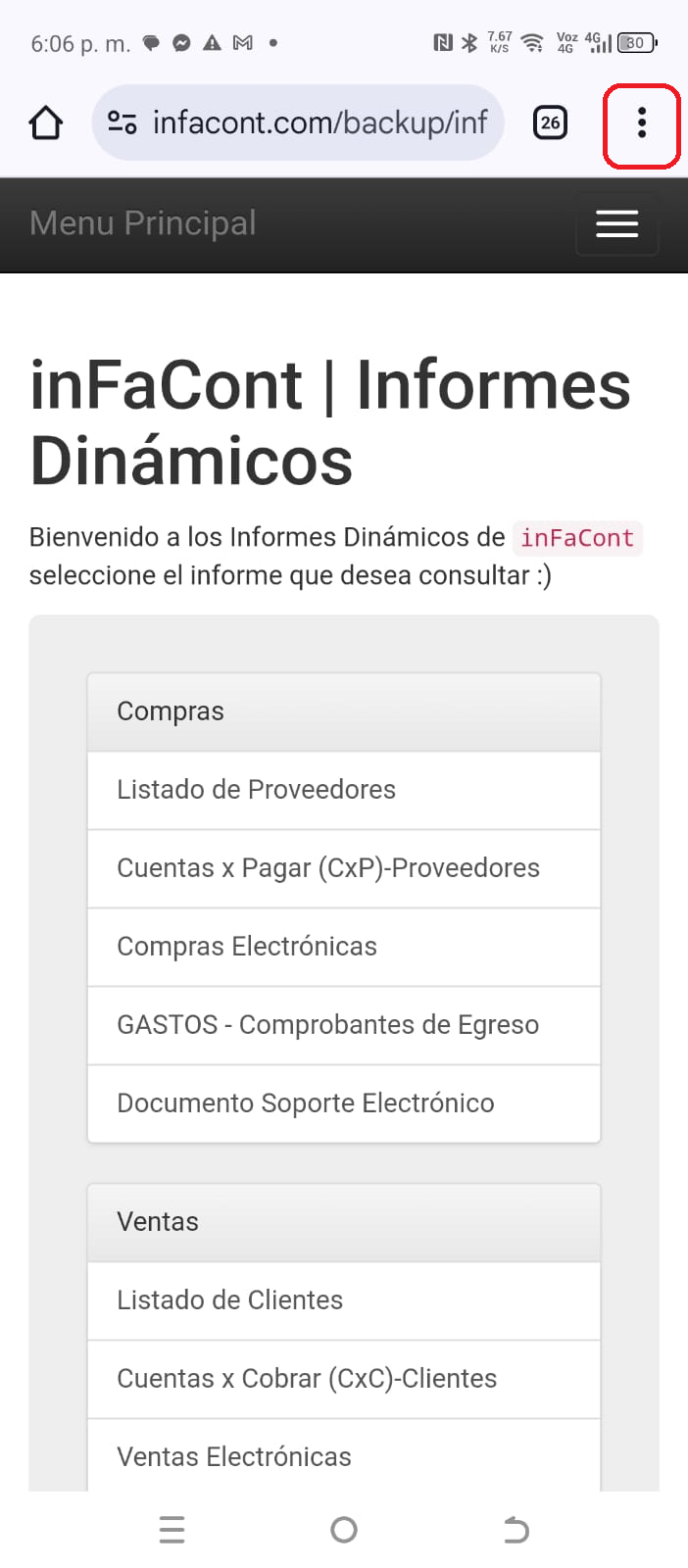688x1568 pixels.
Task: Open the Menu Principal link
Action: coord(143,223)
